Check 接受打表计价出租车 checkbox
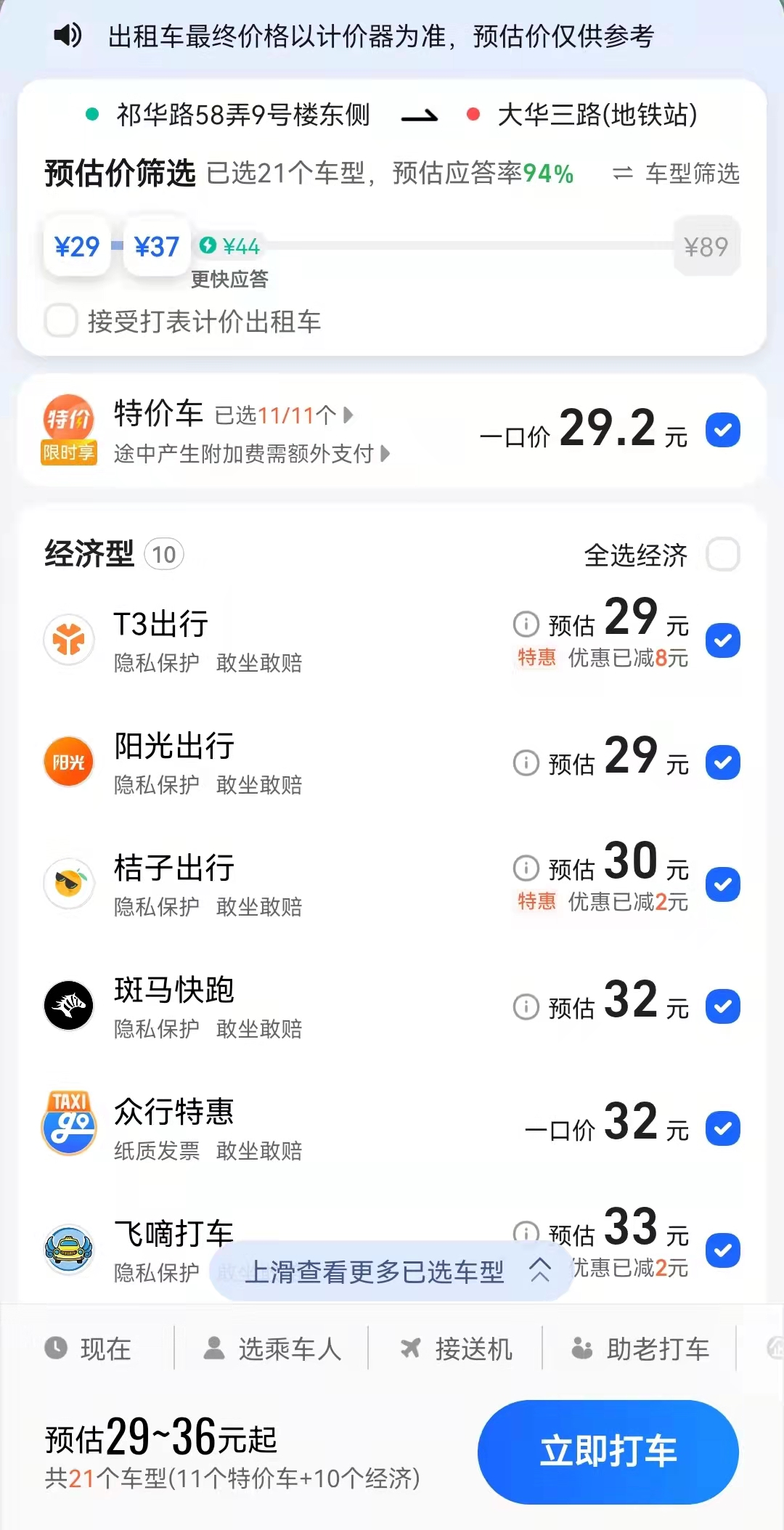 (61, 321)
